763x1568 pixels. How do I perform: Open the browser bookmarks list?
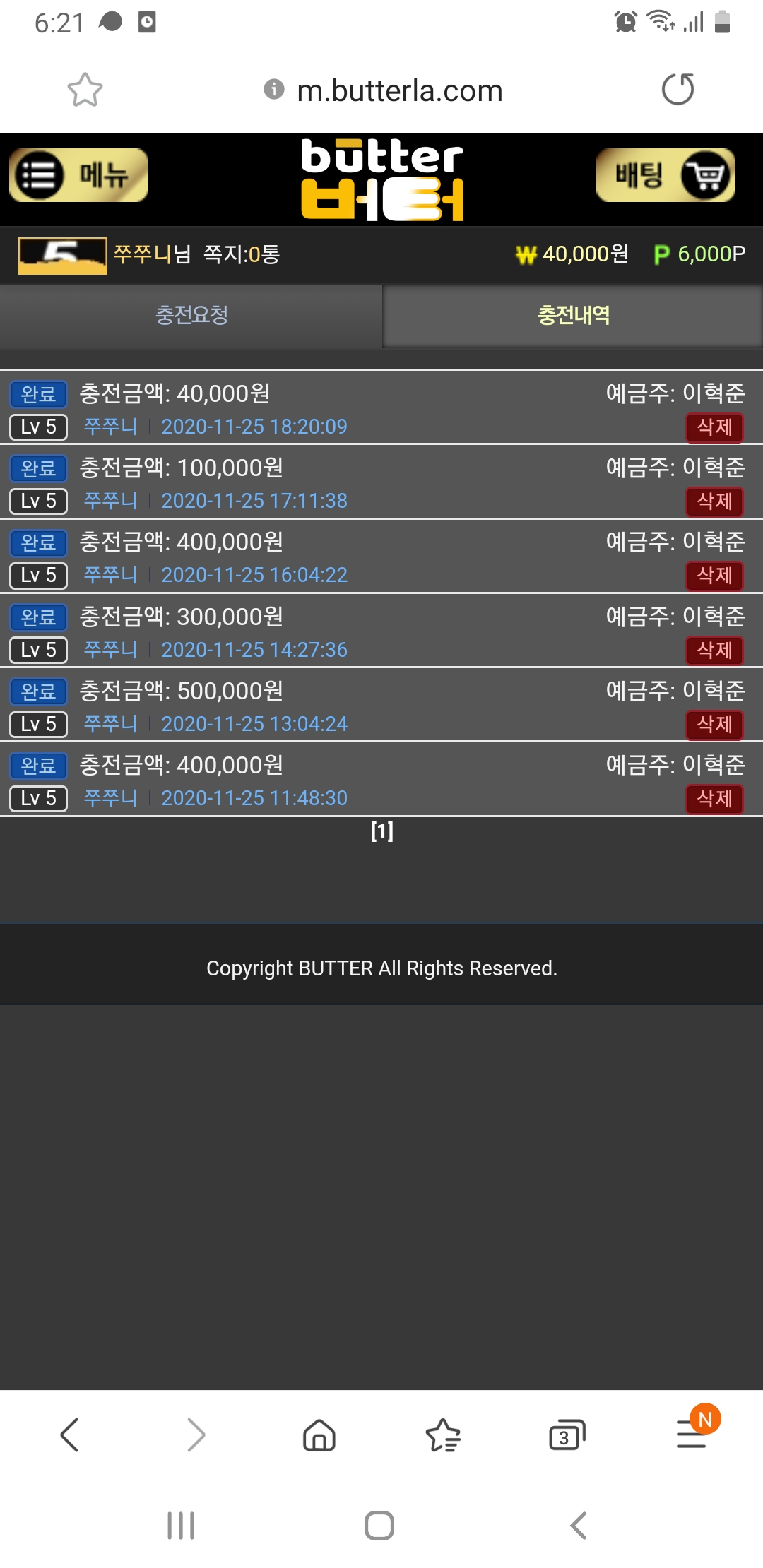click(443, 1435)
